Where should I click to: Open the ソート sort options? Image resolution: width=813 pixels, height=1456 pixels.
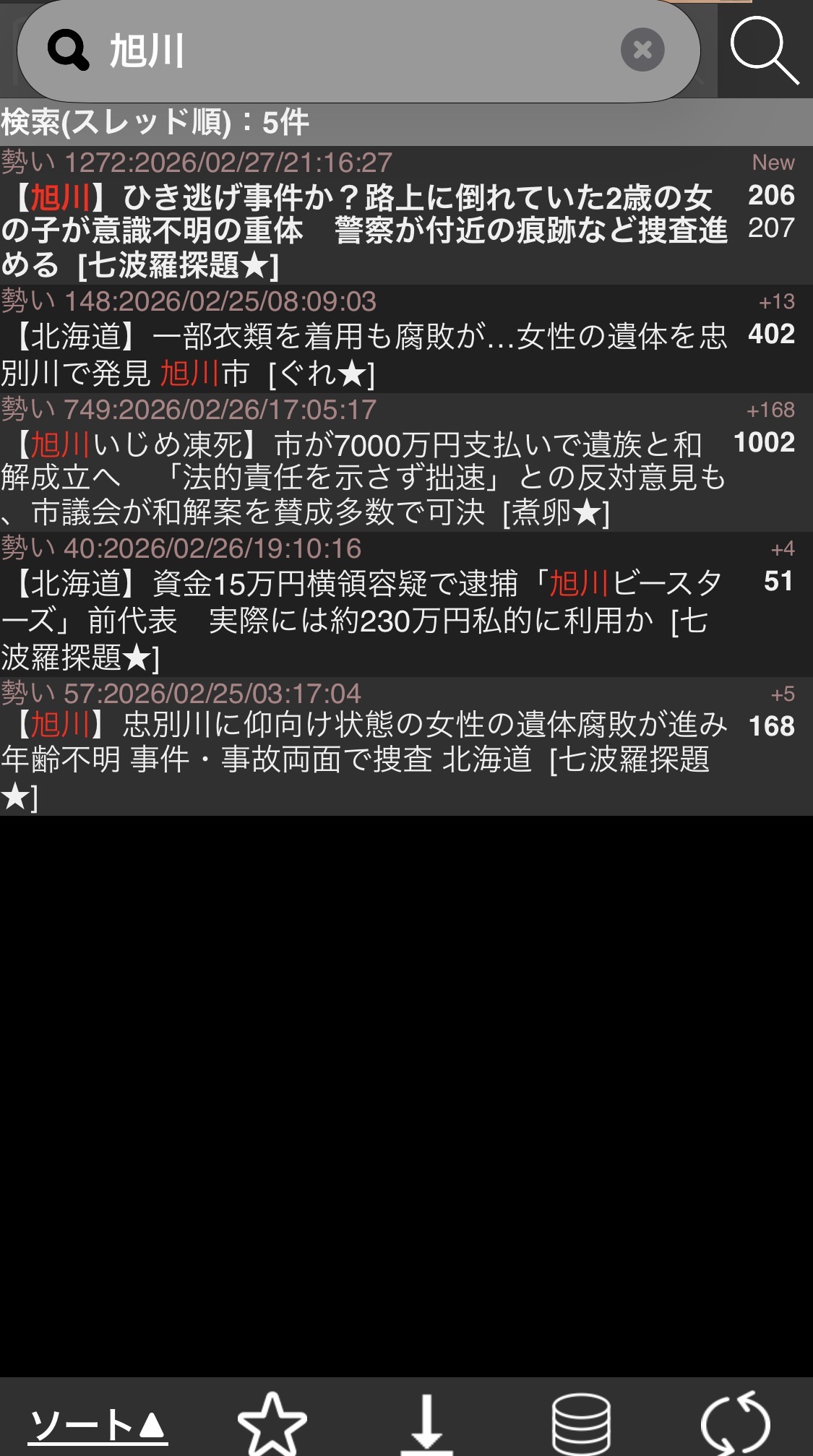[x=98, y=1425]
